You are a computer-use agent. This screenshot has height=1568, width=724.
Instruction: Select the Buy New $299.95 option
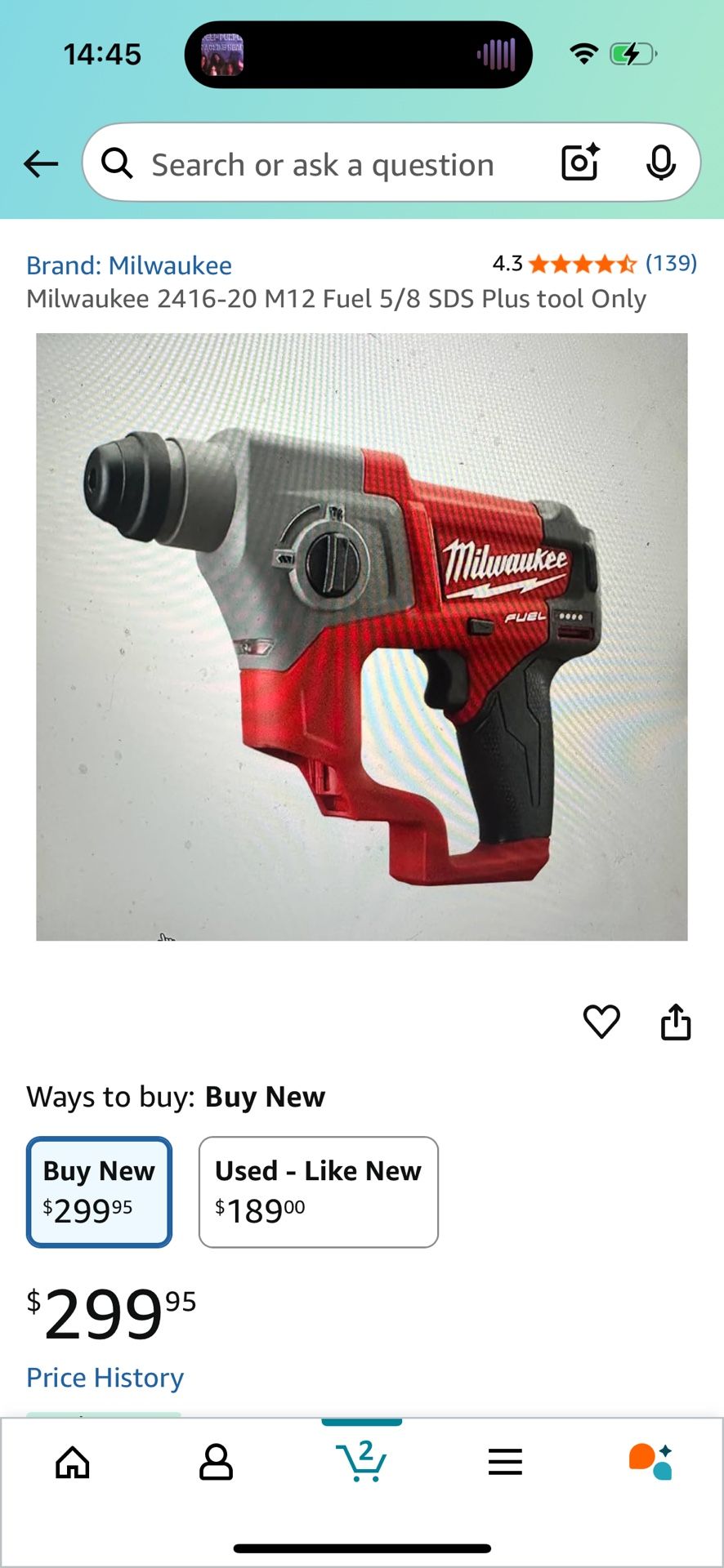(100, 1192)
